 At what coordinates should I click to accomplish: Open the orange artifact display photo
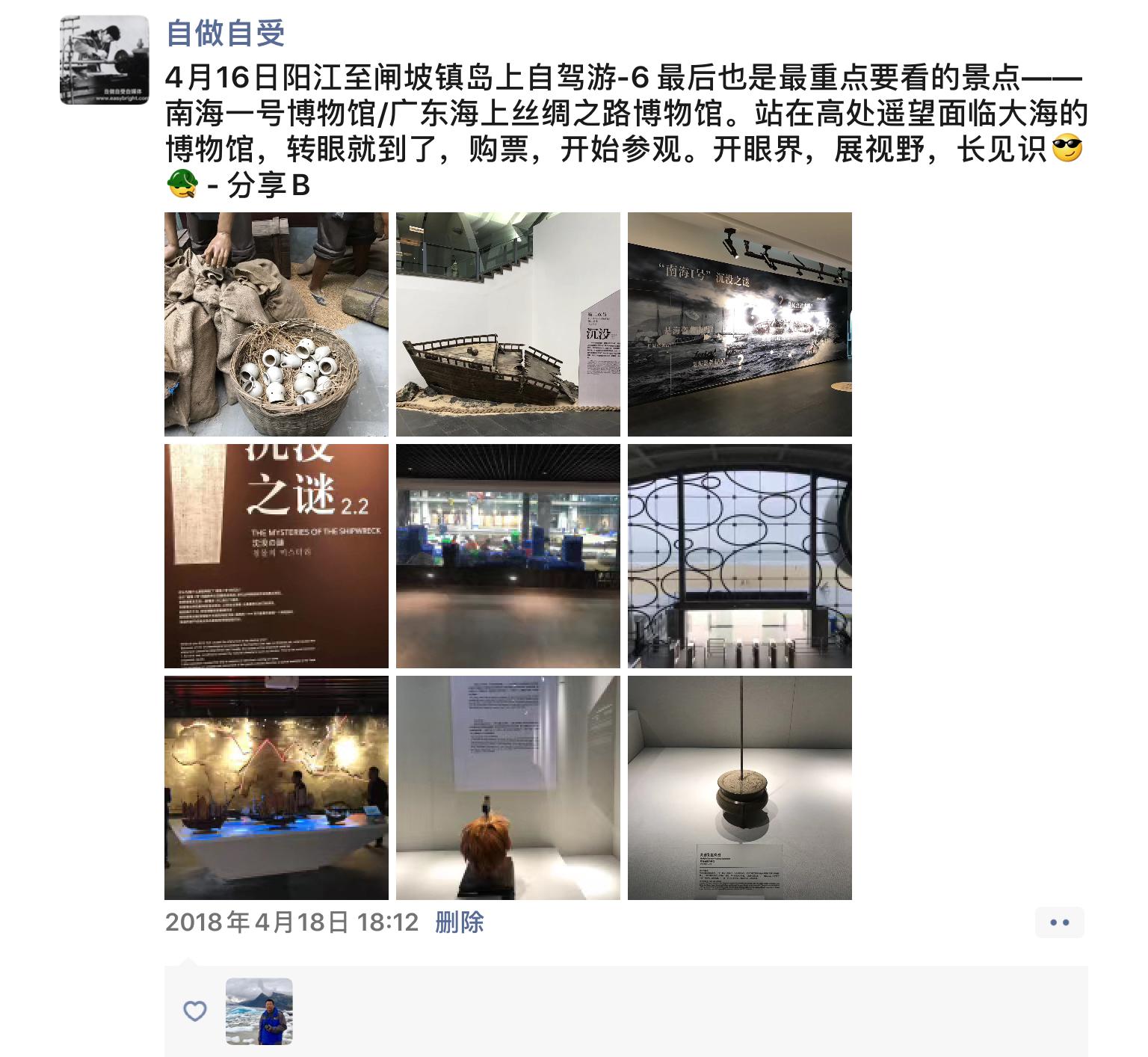[507, 787]
